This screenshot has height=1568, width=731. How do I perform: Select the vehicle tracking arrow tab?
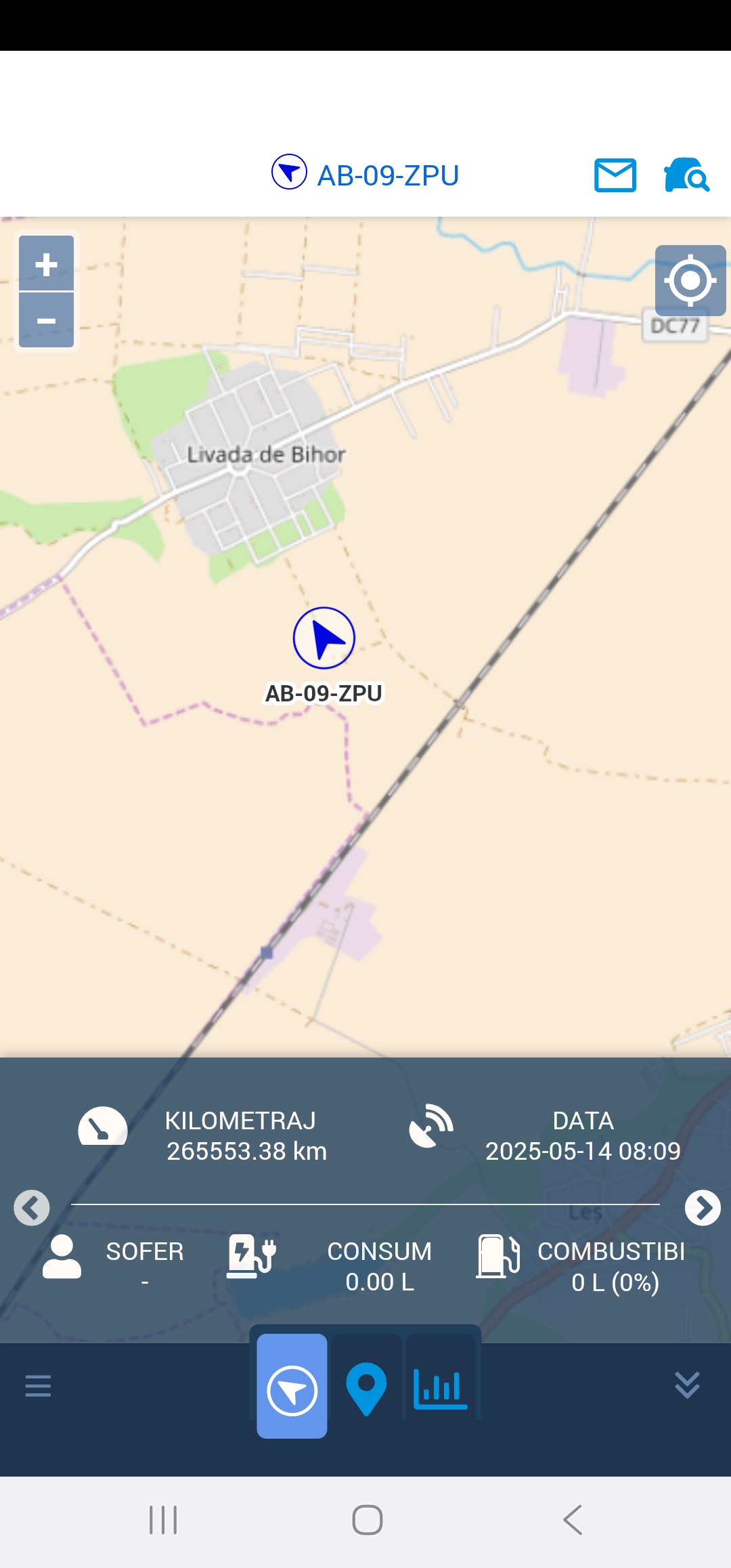click(x=292, y=1386)
